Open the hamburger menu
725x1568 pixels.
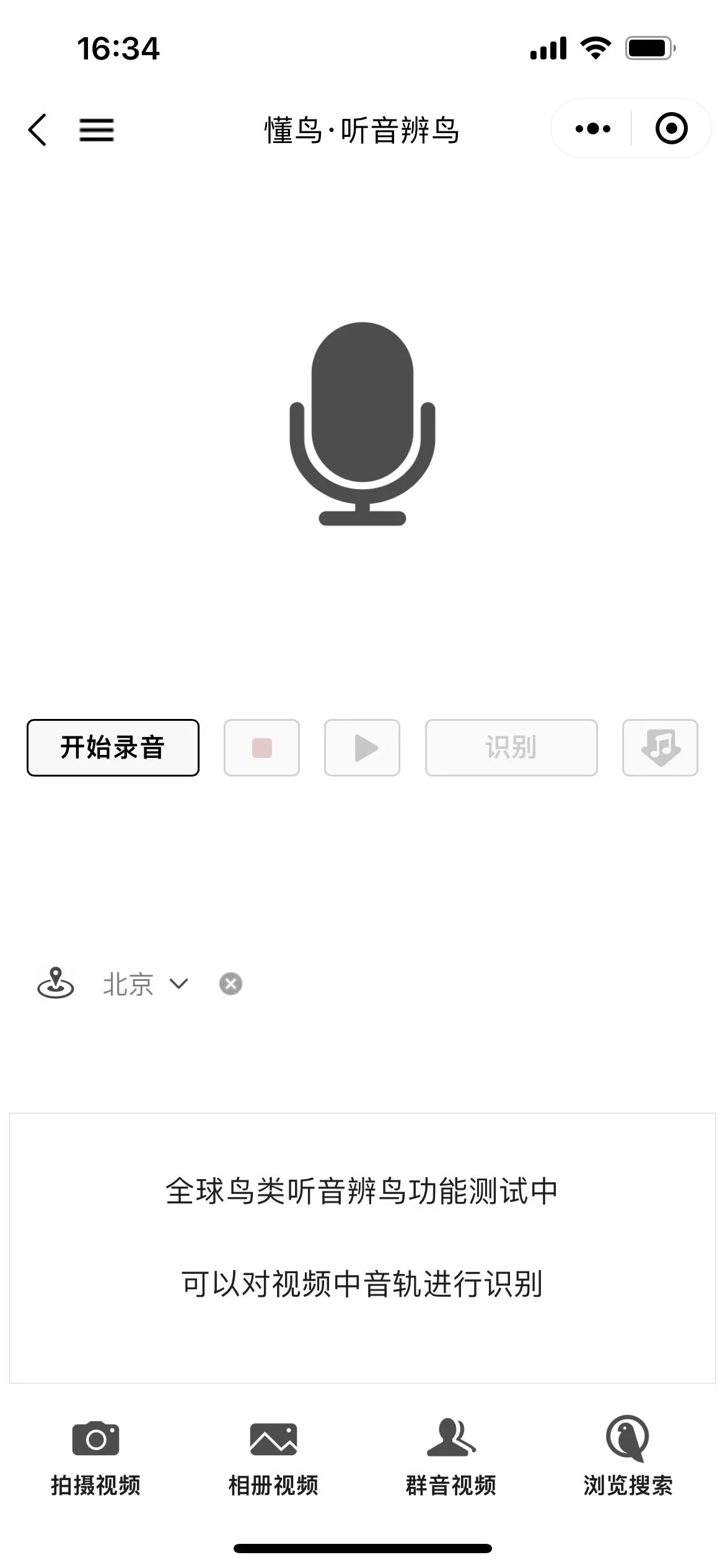[96, 129]
